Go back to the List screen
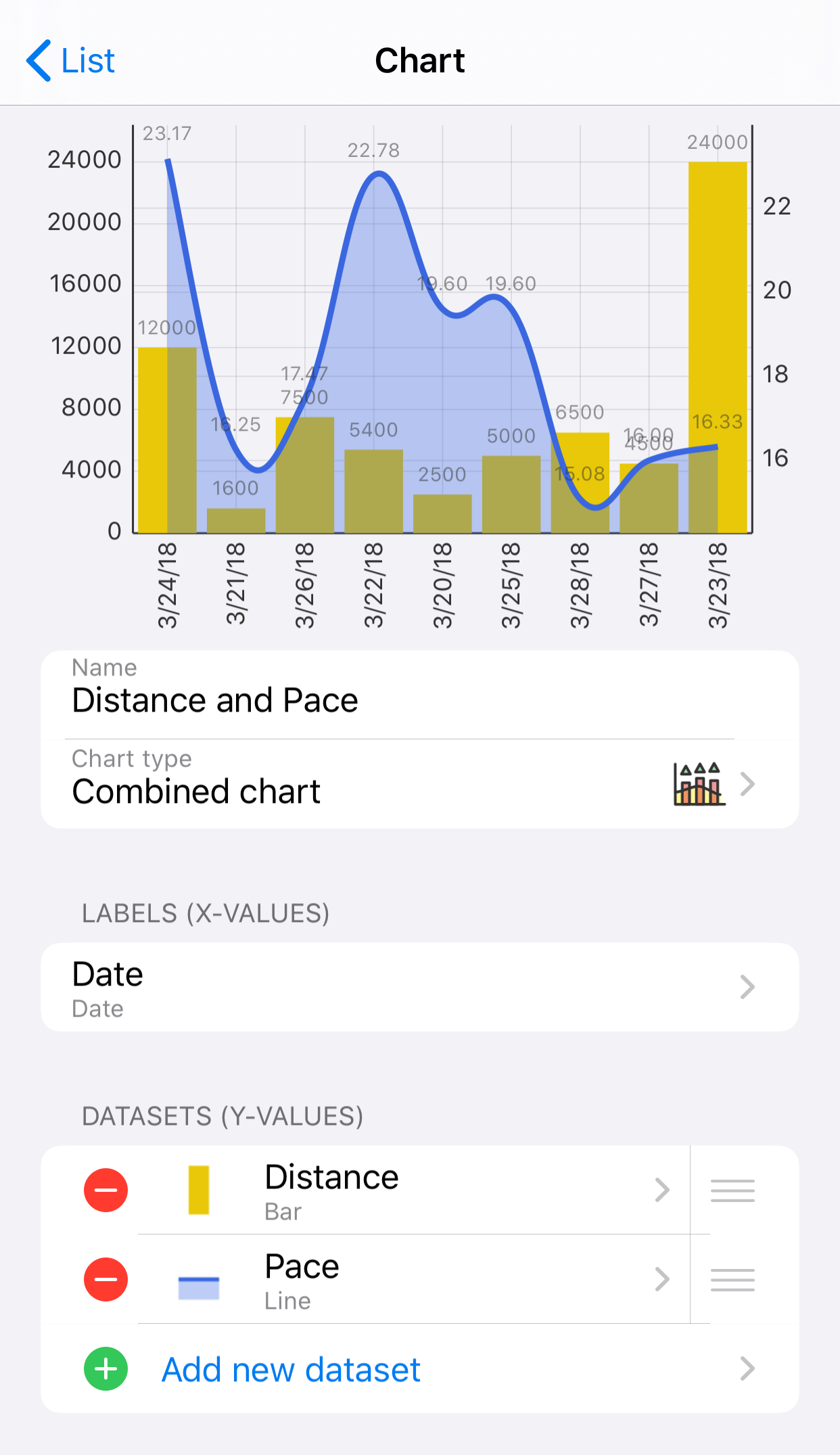Image resolution: width=840 pixels, height=1455 pixels. click(70, 61)
